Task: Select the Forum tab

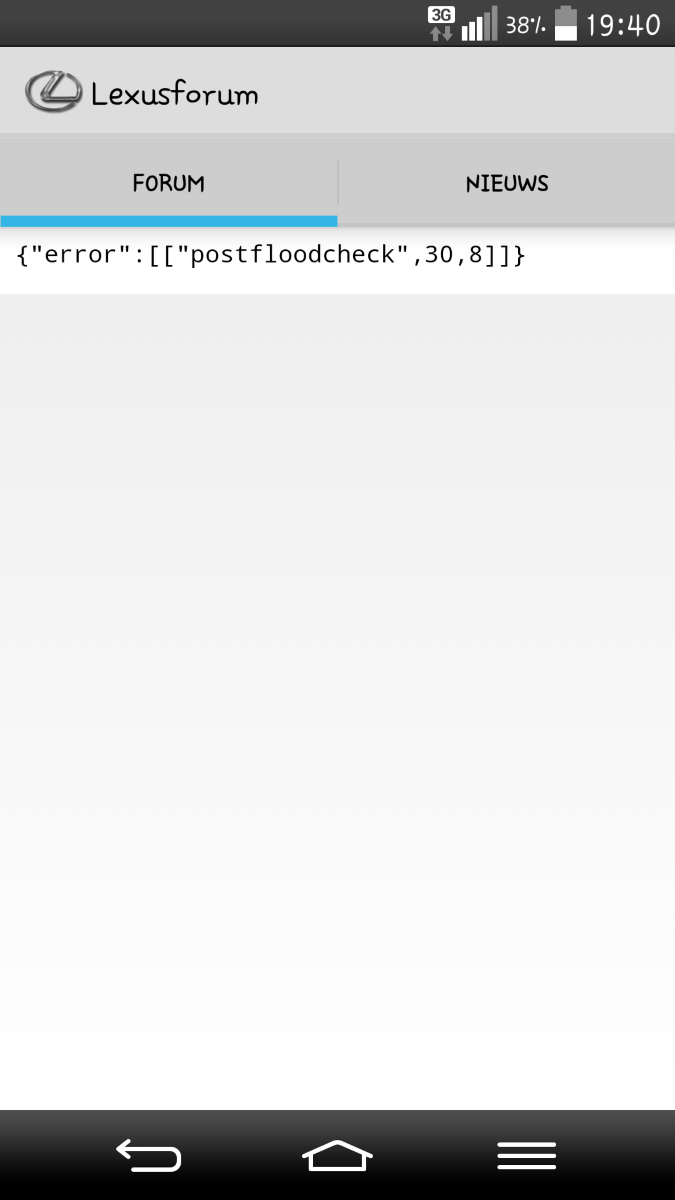Action: coord(168,183)
